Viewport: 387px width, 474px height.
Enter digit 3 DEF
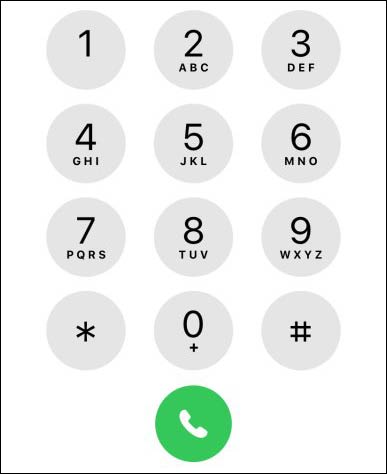click(x=301, y=50)
